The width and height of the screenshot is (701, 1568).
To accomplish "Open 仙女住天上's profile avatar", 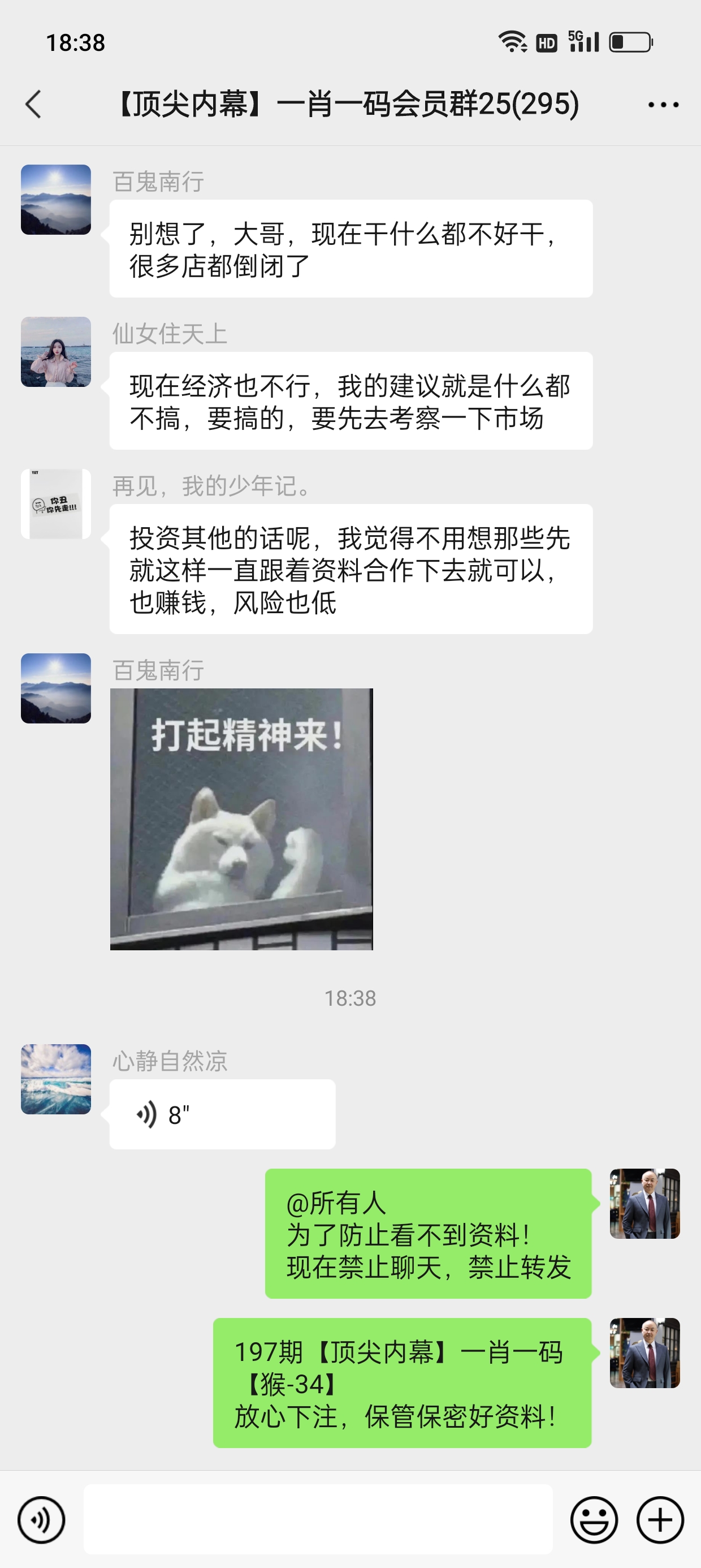I will pos(56,352).
